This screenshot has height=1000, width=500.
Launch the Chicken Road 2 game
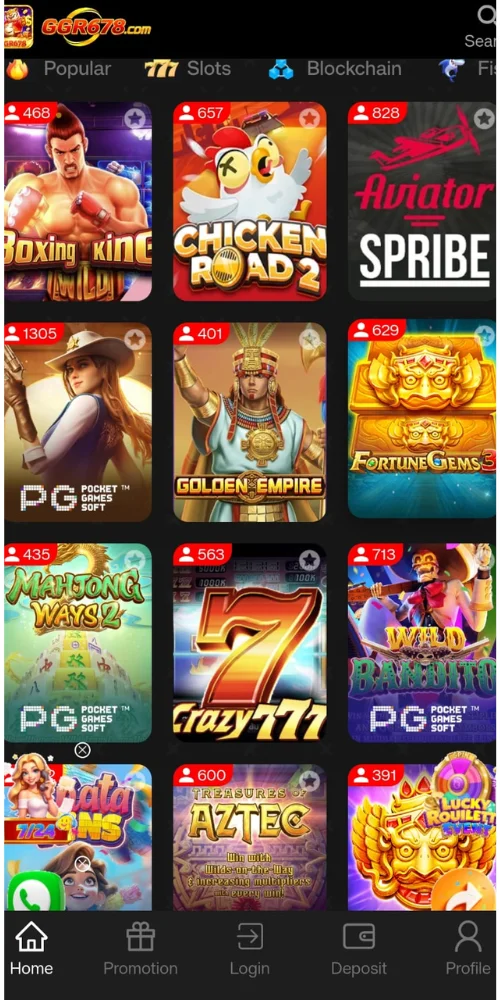tap(250, 202)
